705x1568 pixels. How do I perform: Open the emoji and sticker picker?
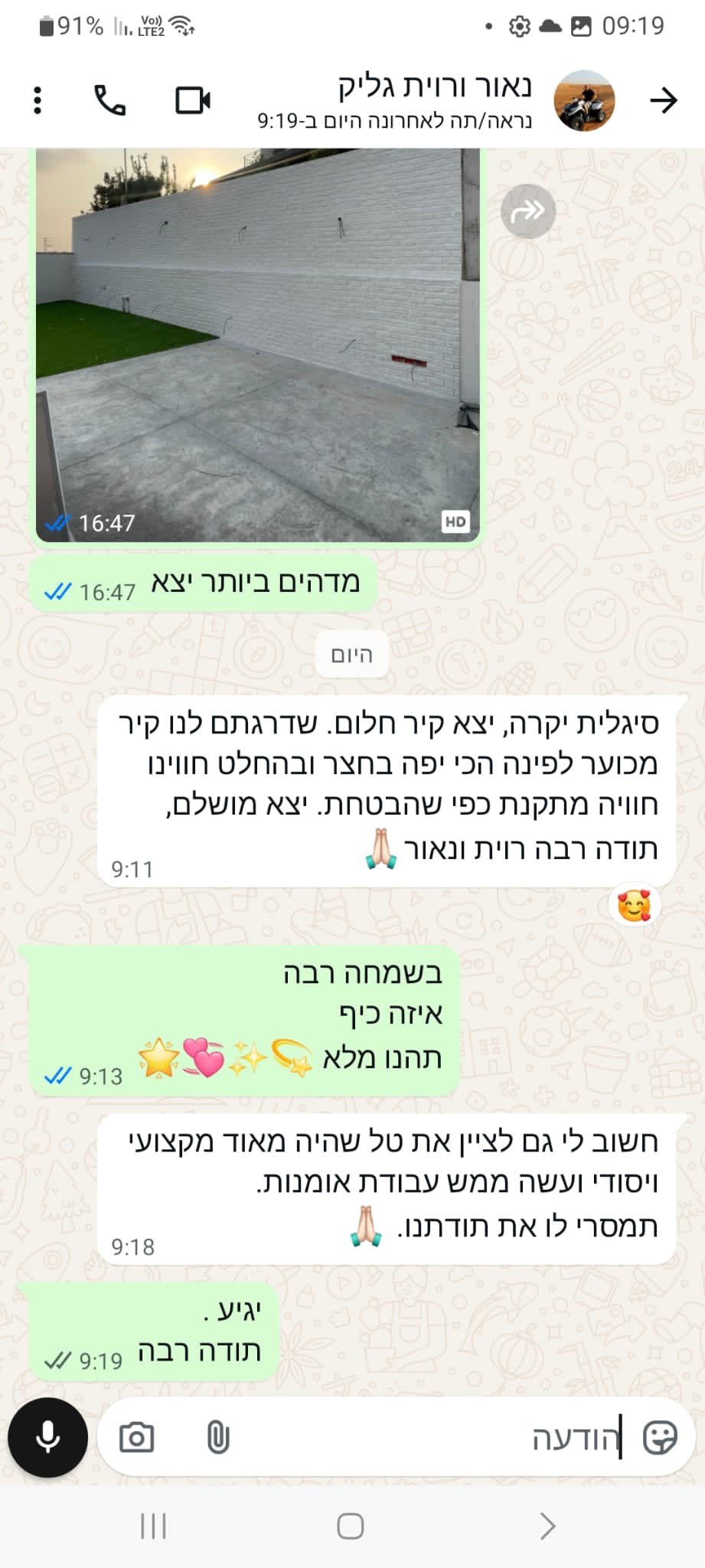(659, 1438)
